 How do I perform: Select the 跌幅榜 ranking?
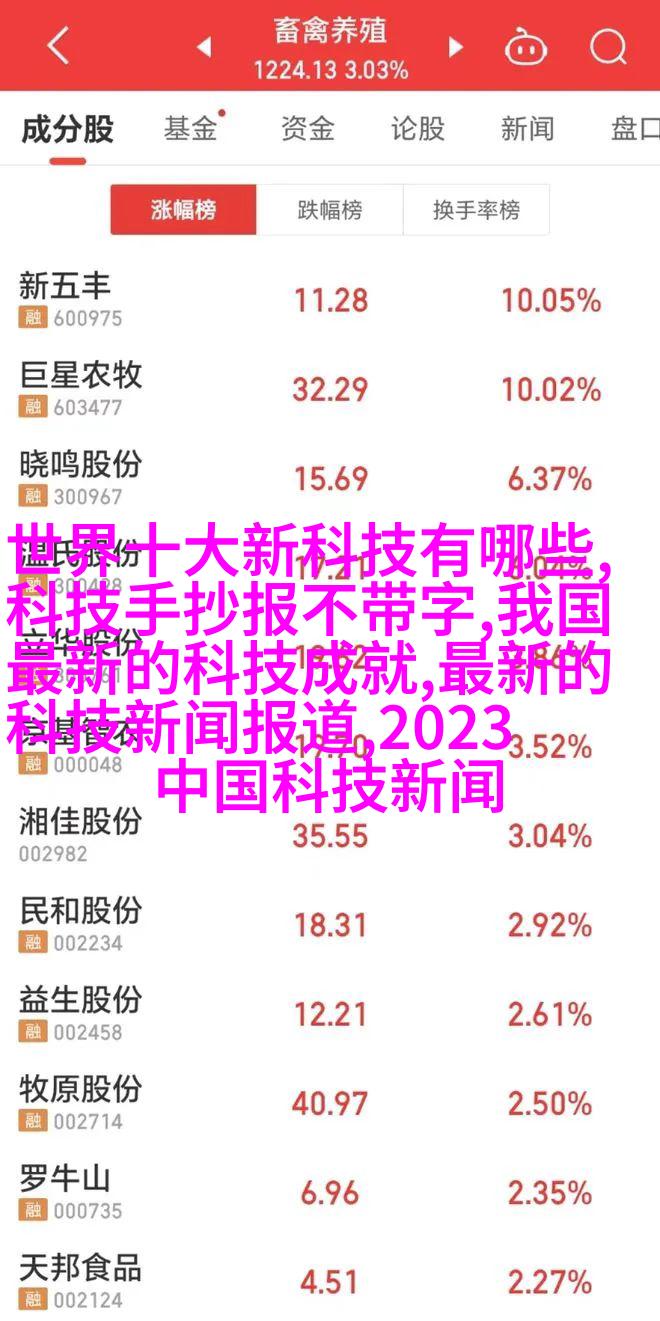pyautogui.click(x=330, y=210)
